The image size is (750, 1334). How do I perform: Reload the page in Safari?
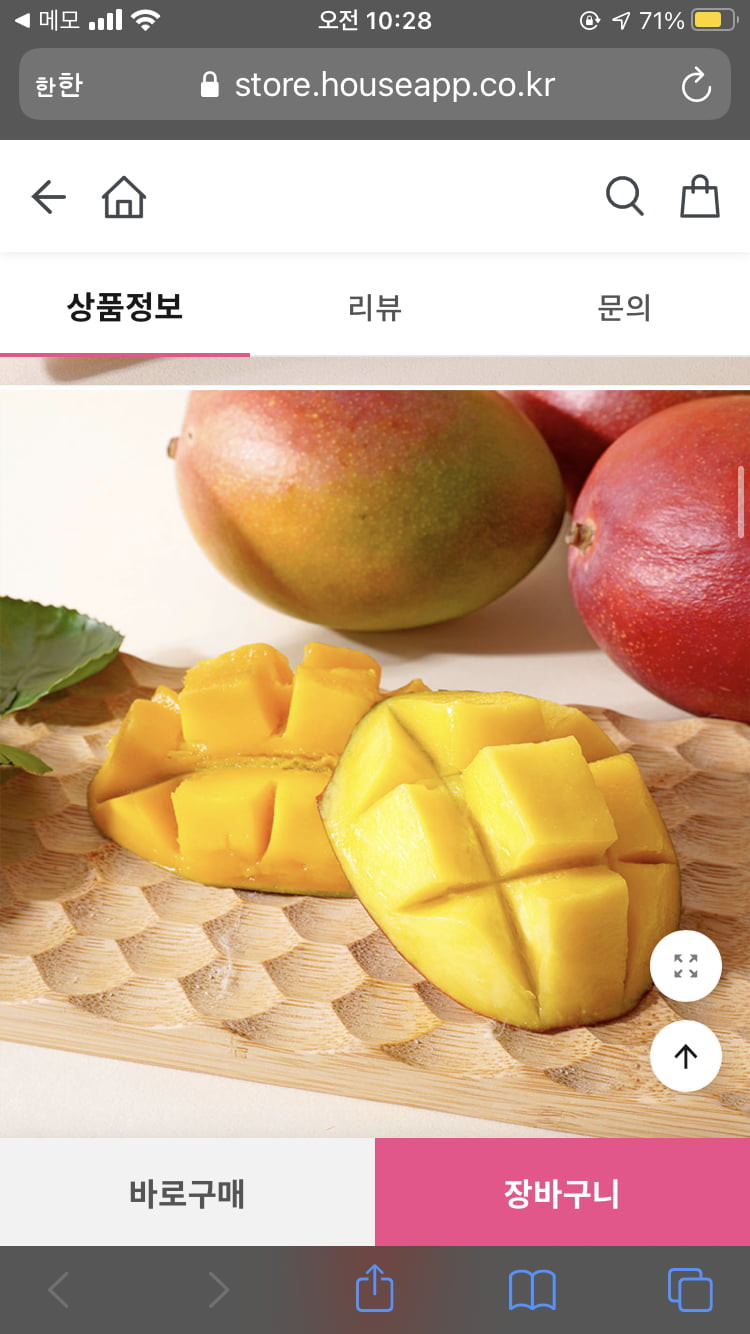[x=696, y=86]
